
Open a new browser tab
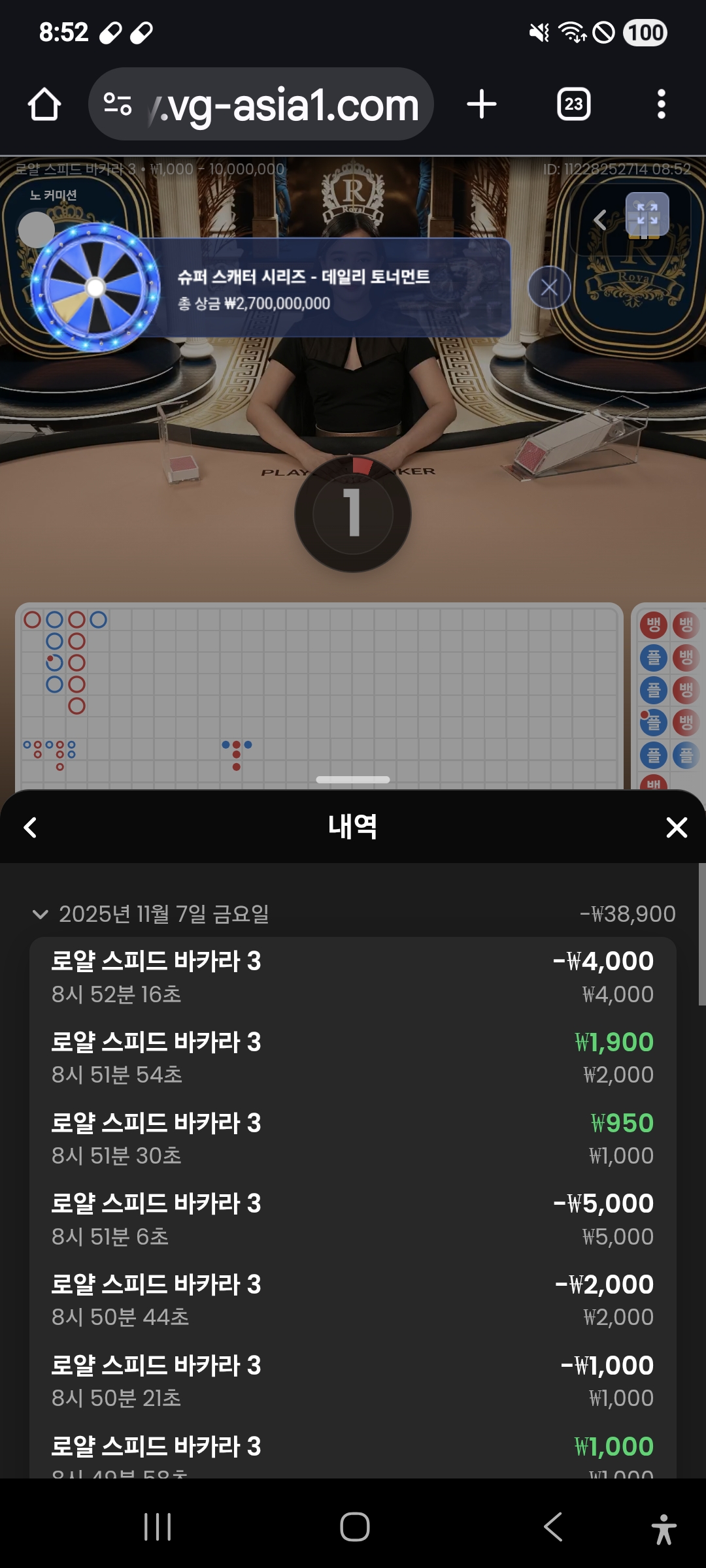(482, 105)
